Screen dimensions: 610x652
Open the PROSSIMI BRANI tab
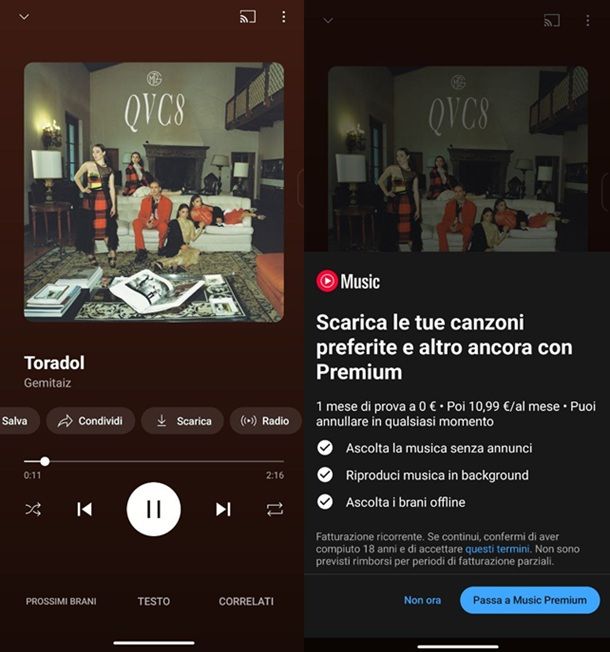(61, 601)
